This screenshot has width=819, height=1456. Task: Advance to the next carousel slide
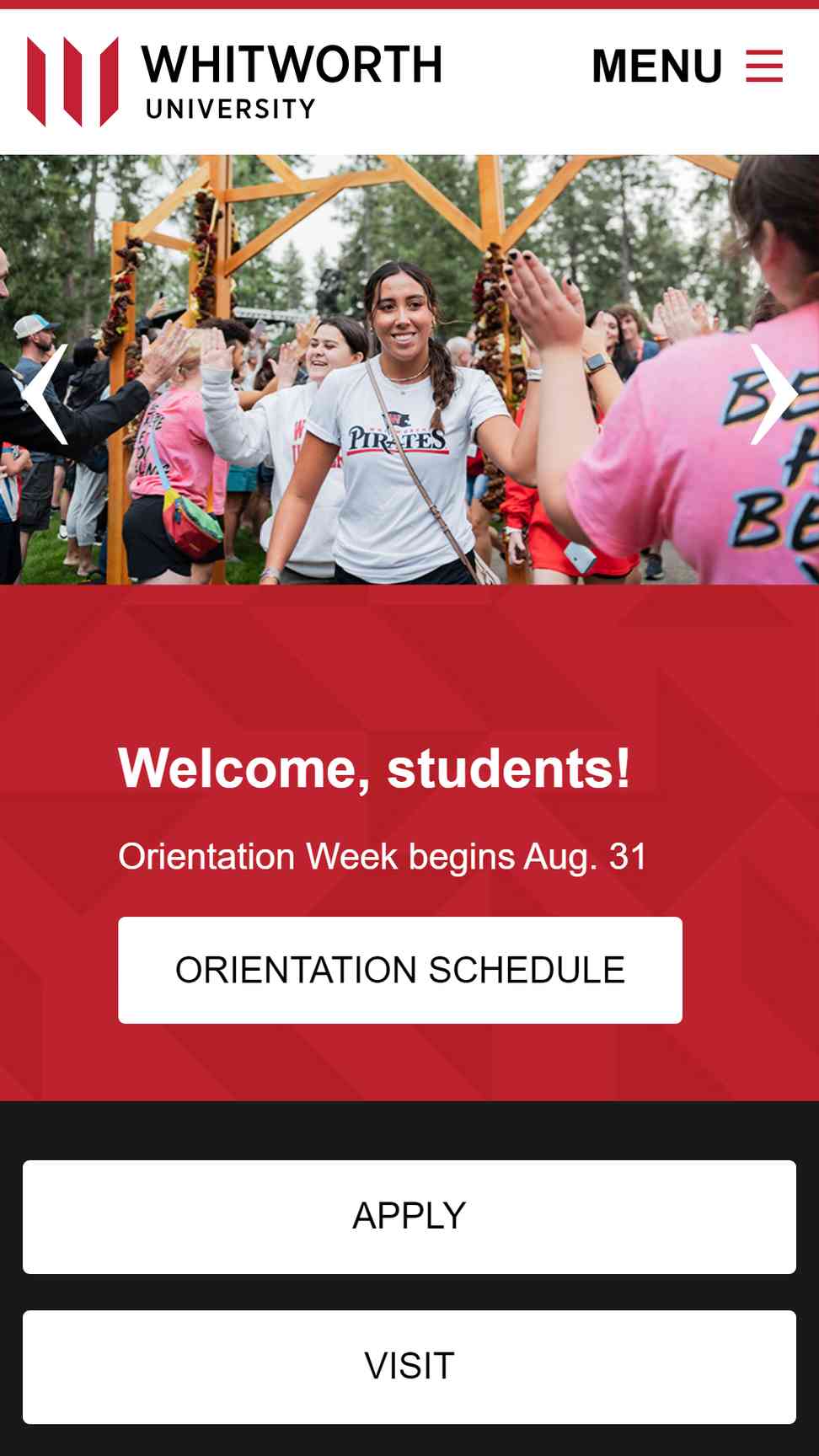(x=773, y=393)
